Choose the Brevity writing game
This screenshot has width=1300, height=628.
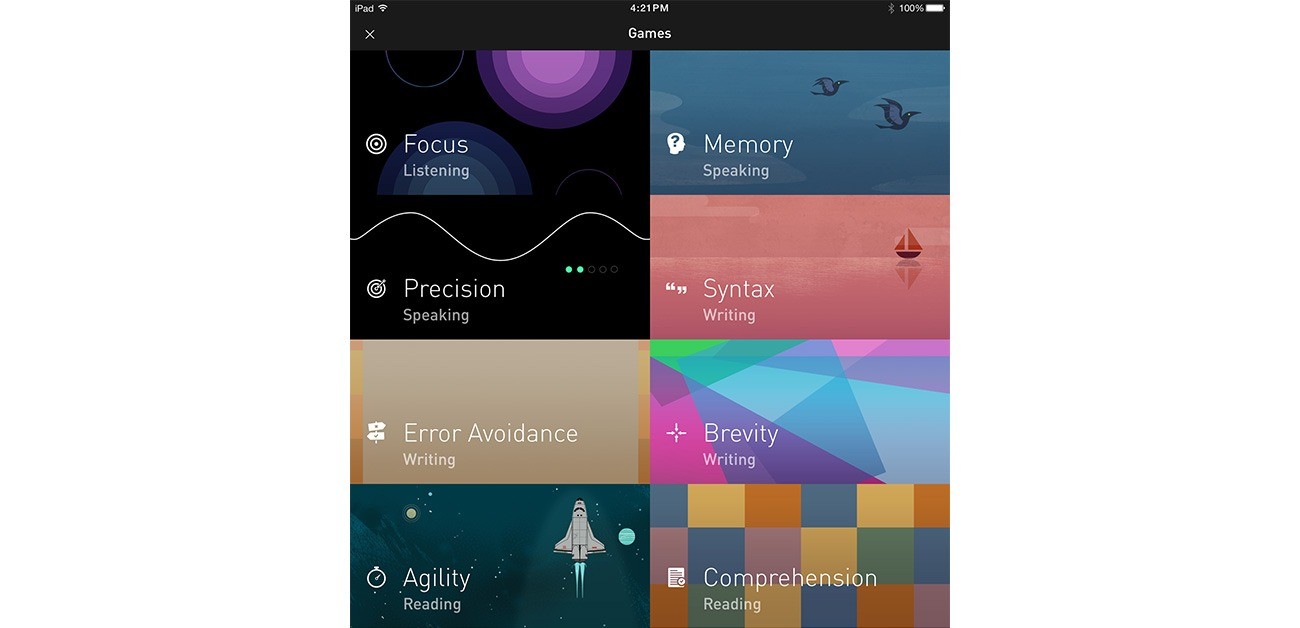pos(799,413)
